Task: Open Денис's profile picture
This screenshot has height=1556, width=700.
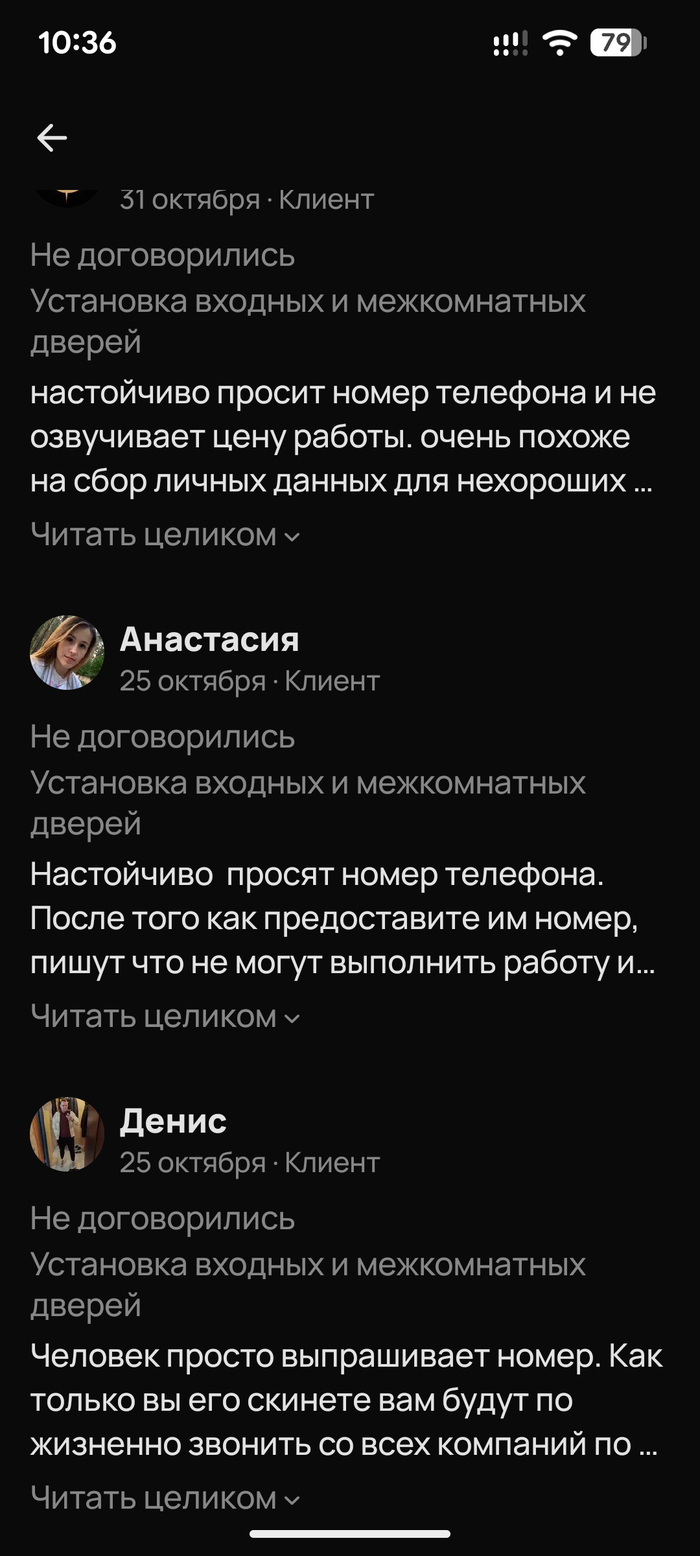Action: point(67,1134)
